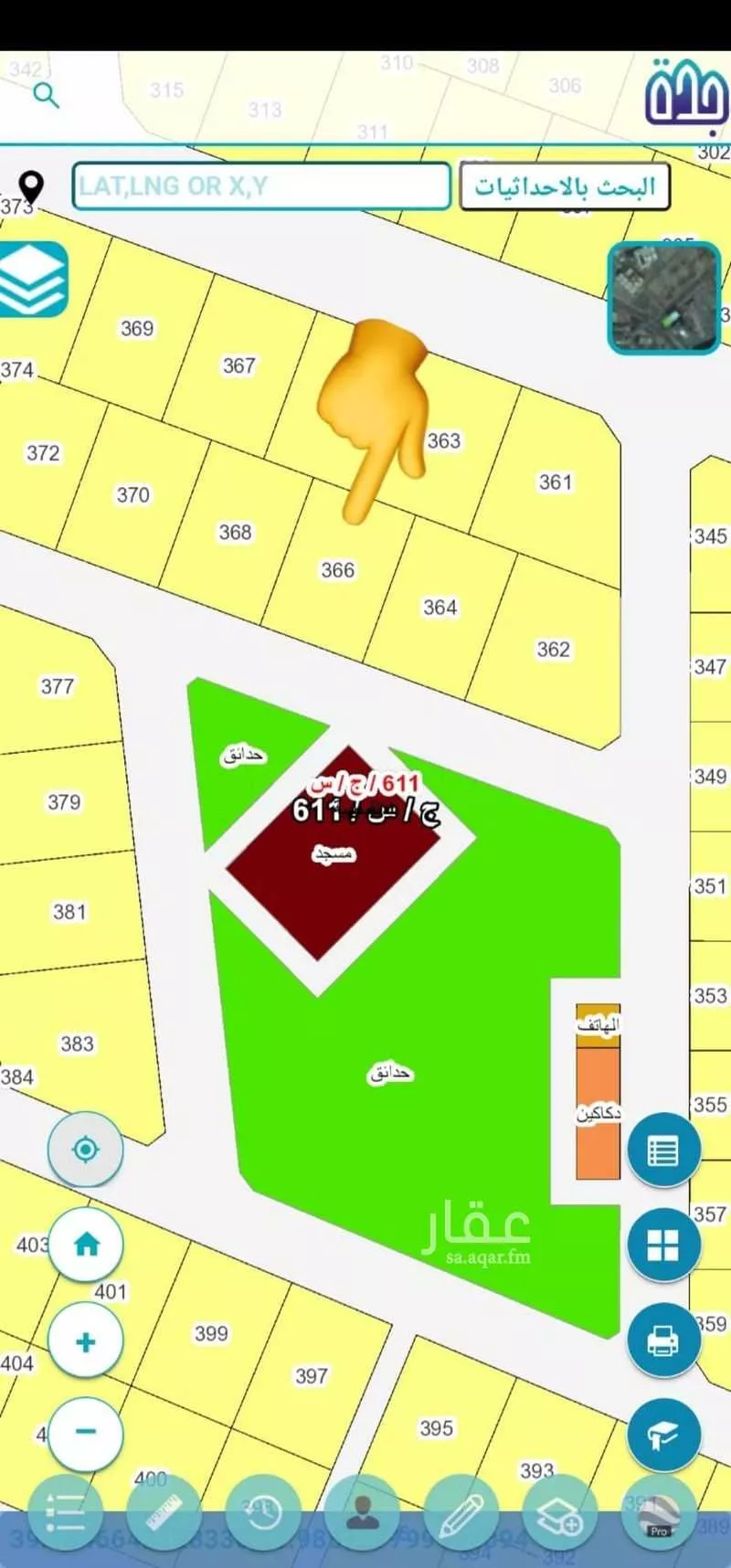Tap the coordinate search button
This screenshot has width=731, height=1568.
pyautogui.click(x=564, y=187)
